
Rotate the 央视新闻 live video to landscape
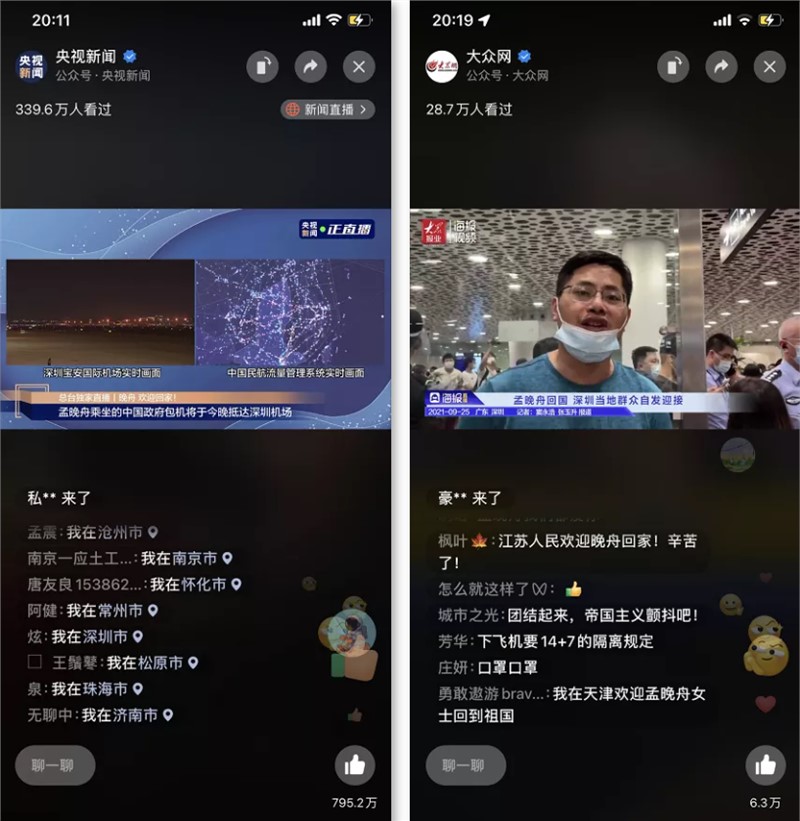tap(262, 67)
